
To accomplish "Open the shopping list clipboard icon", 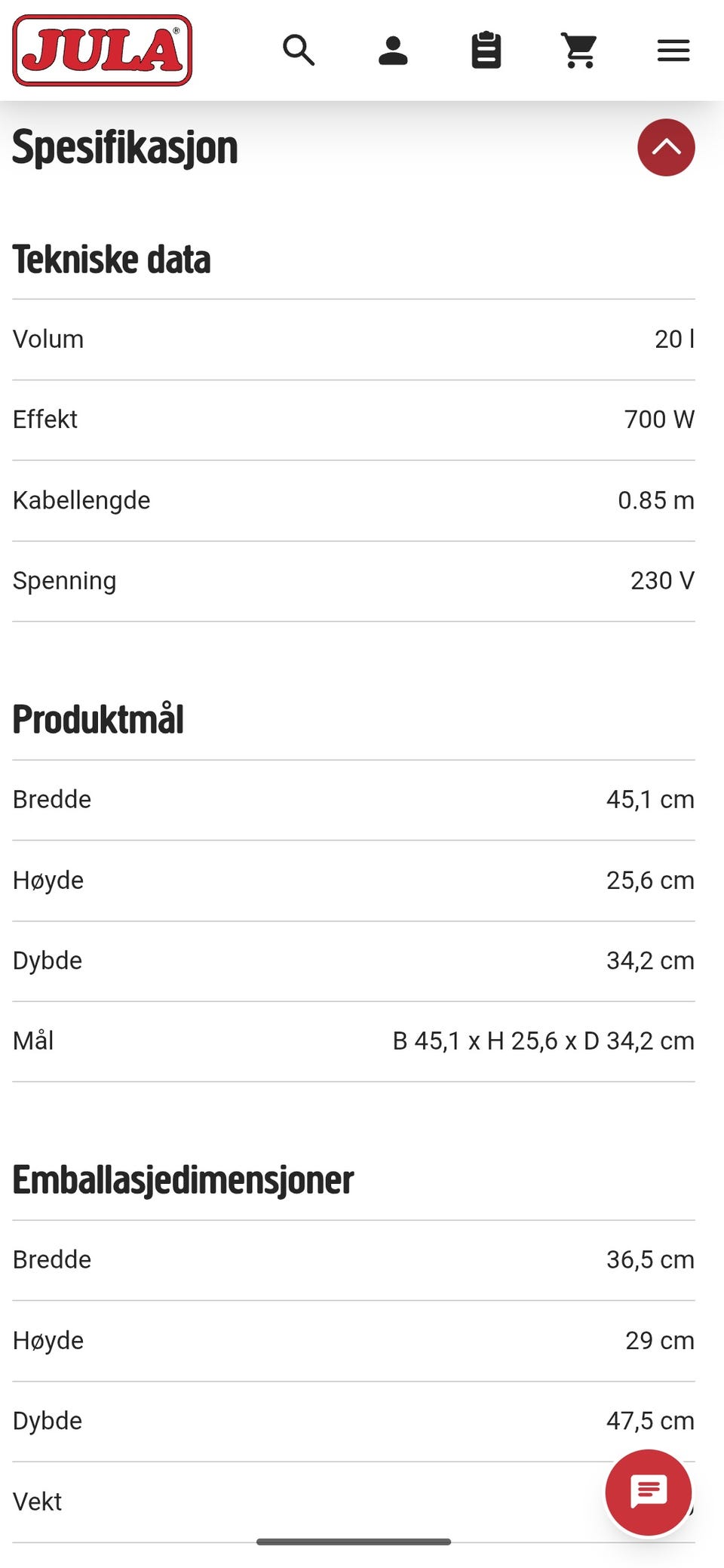I will (x=486, y=50).
